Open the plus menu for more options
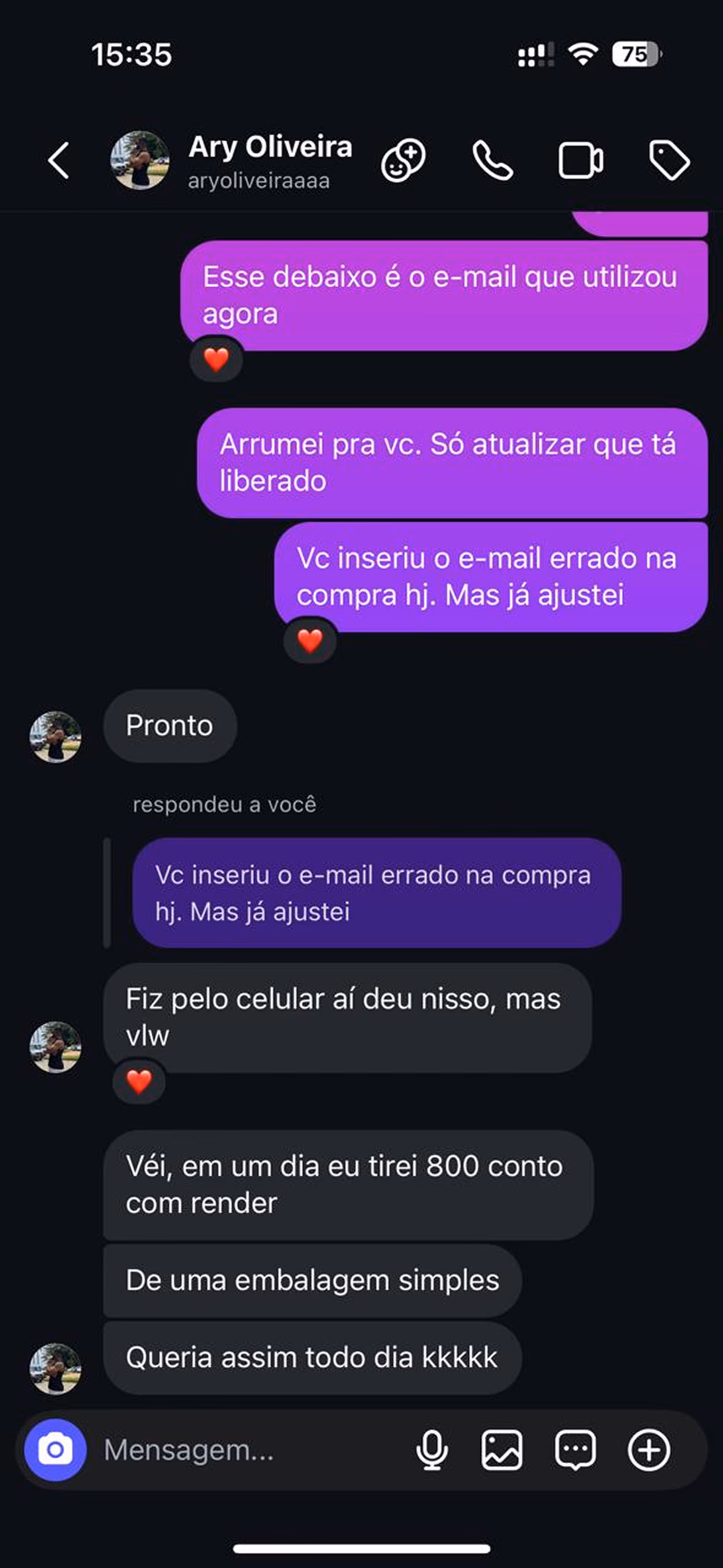723x1568 pixels. pos(649,1449)
